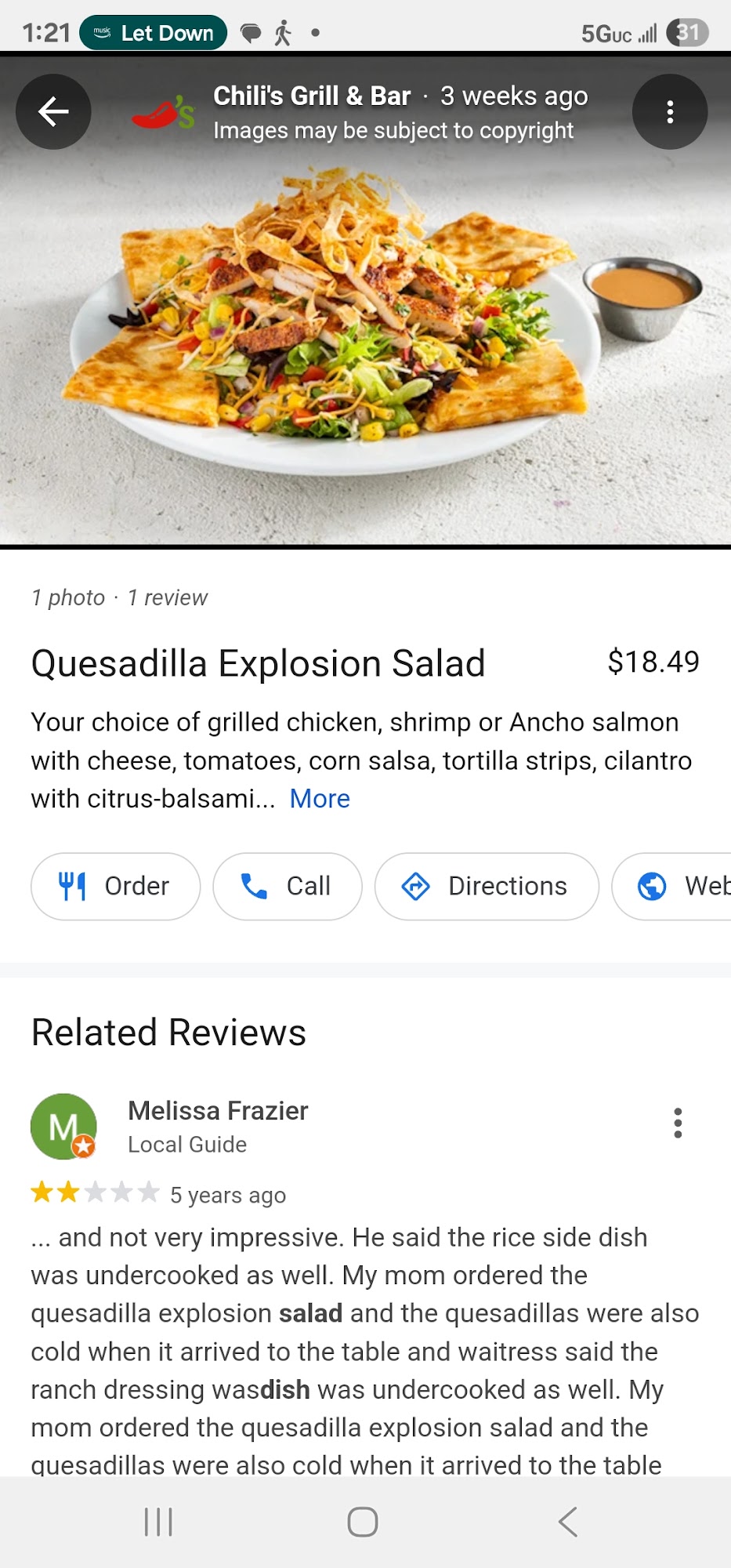Tap the music notification chip showing Let Down

pyautogui.click(x=154, y=33)
